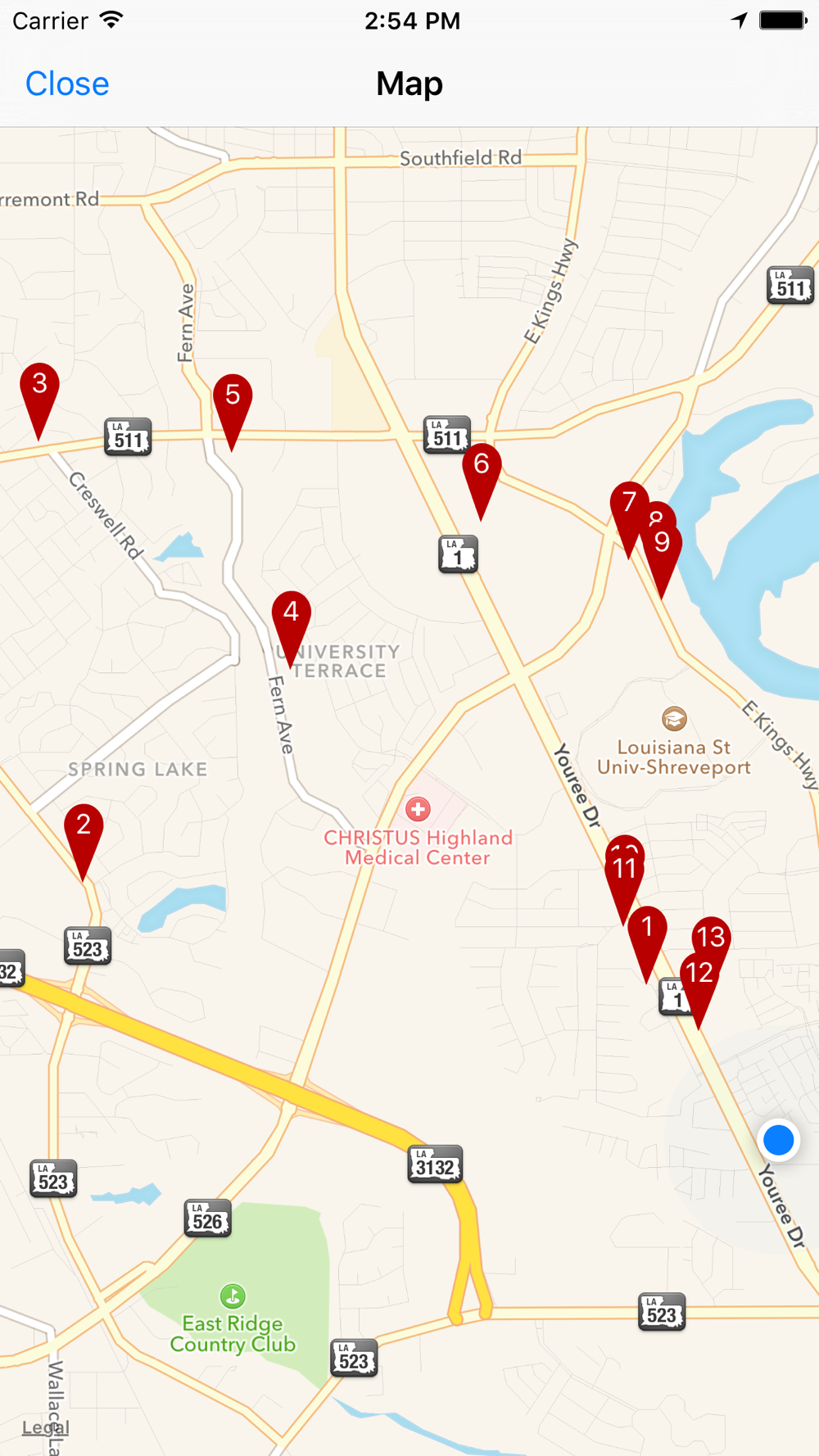This screenshot has height=1456, width=819.
Task: Close the map view
Action: [x=67, y=84]
